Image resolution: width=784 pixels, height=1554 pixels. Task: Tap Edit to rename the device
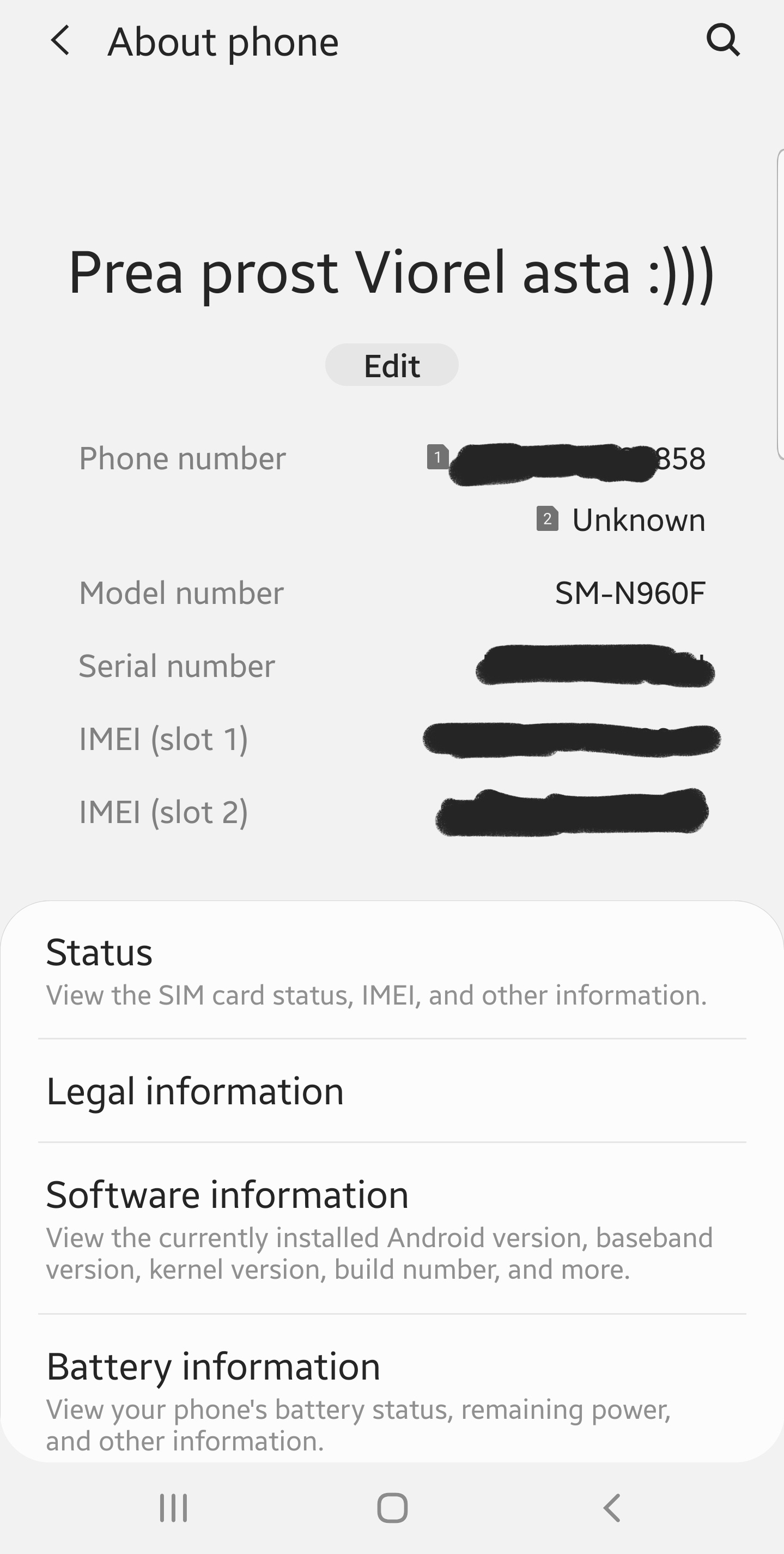tap(392, 365)
